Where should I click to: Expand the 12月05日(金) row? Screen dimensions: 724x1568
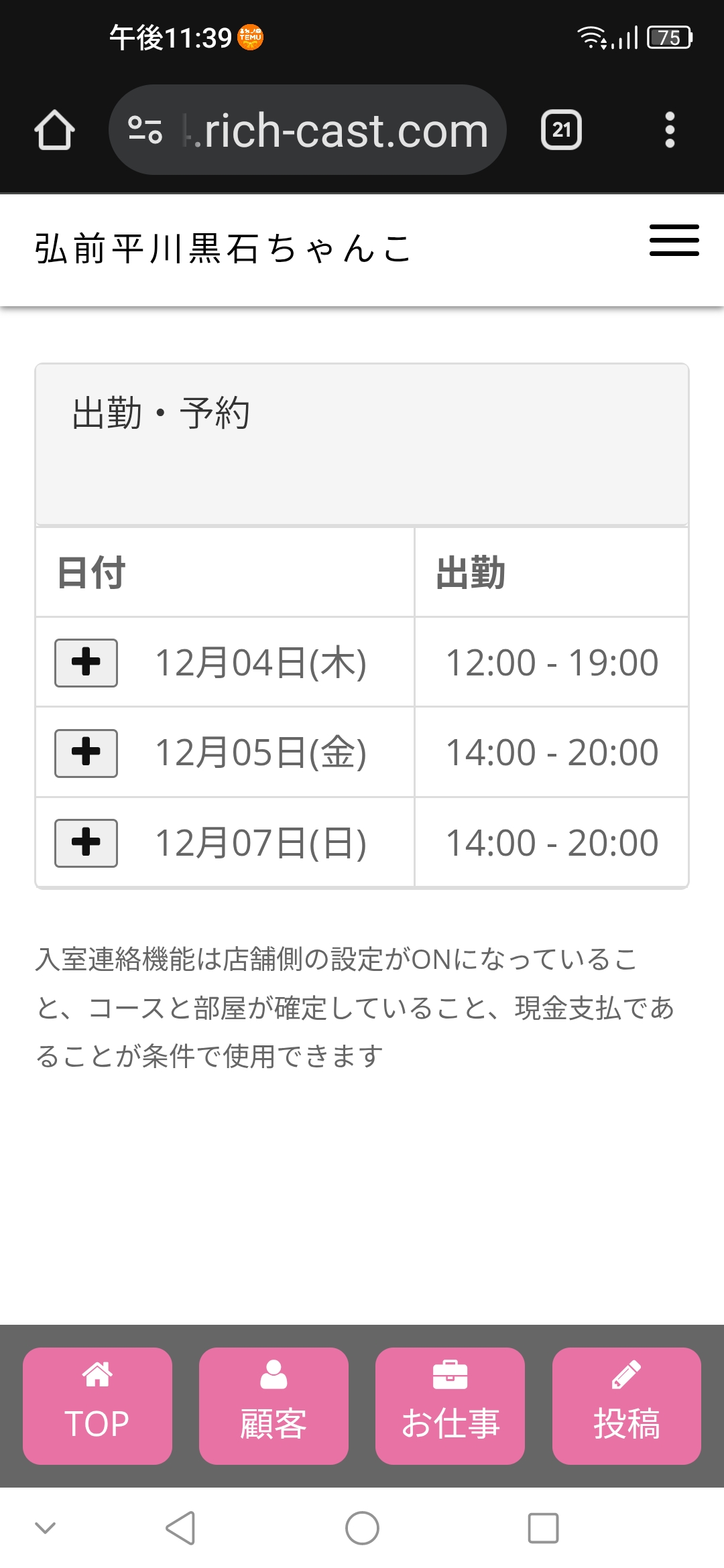click(x=86, y=753)
